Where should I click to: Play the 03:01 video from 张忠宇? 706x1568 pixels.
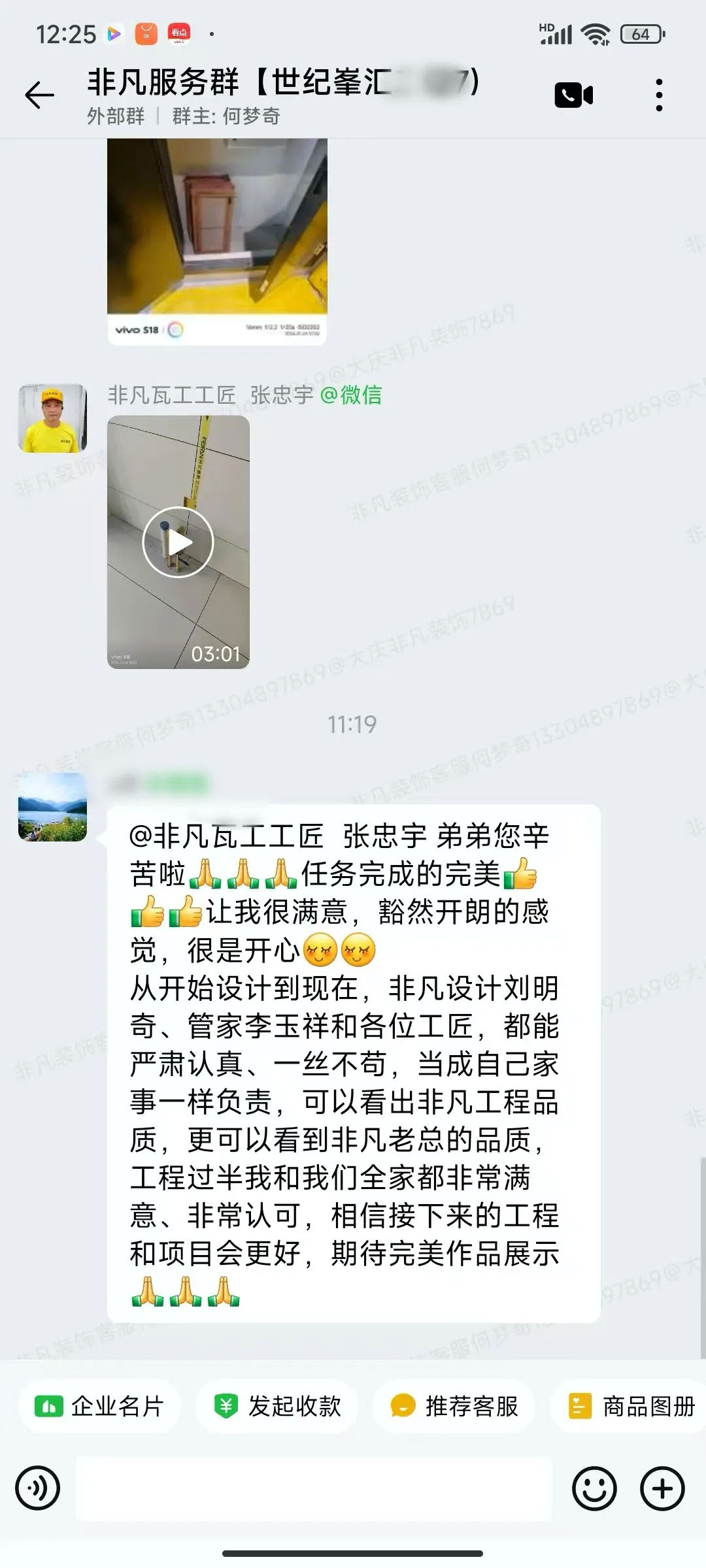(x=178, y=542)
